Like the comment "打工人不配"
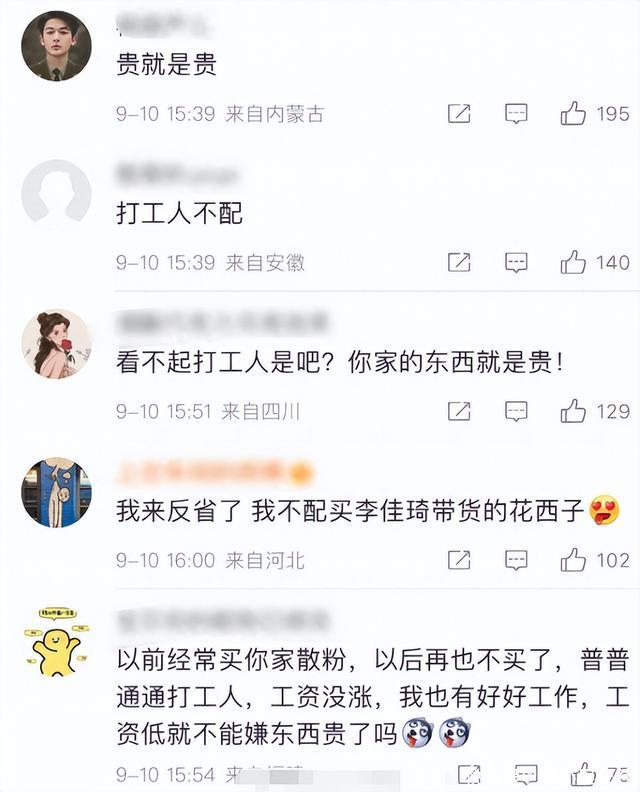This screenshot has height=792, width=640. 573,263
